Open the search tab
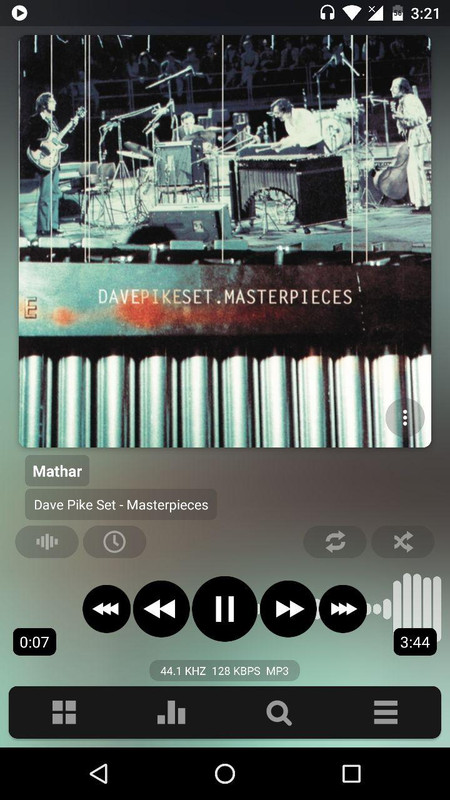The height and width of the screenshot is (800, 450). (279, 712)
